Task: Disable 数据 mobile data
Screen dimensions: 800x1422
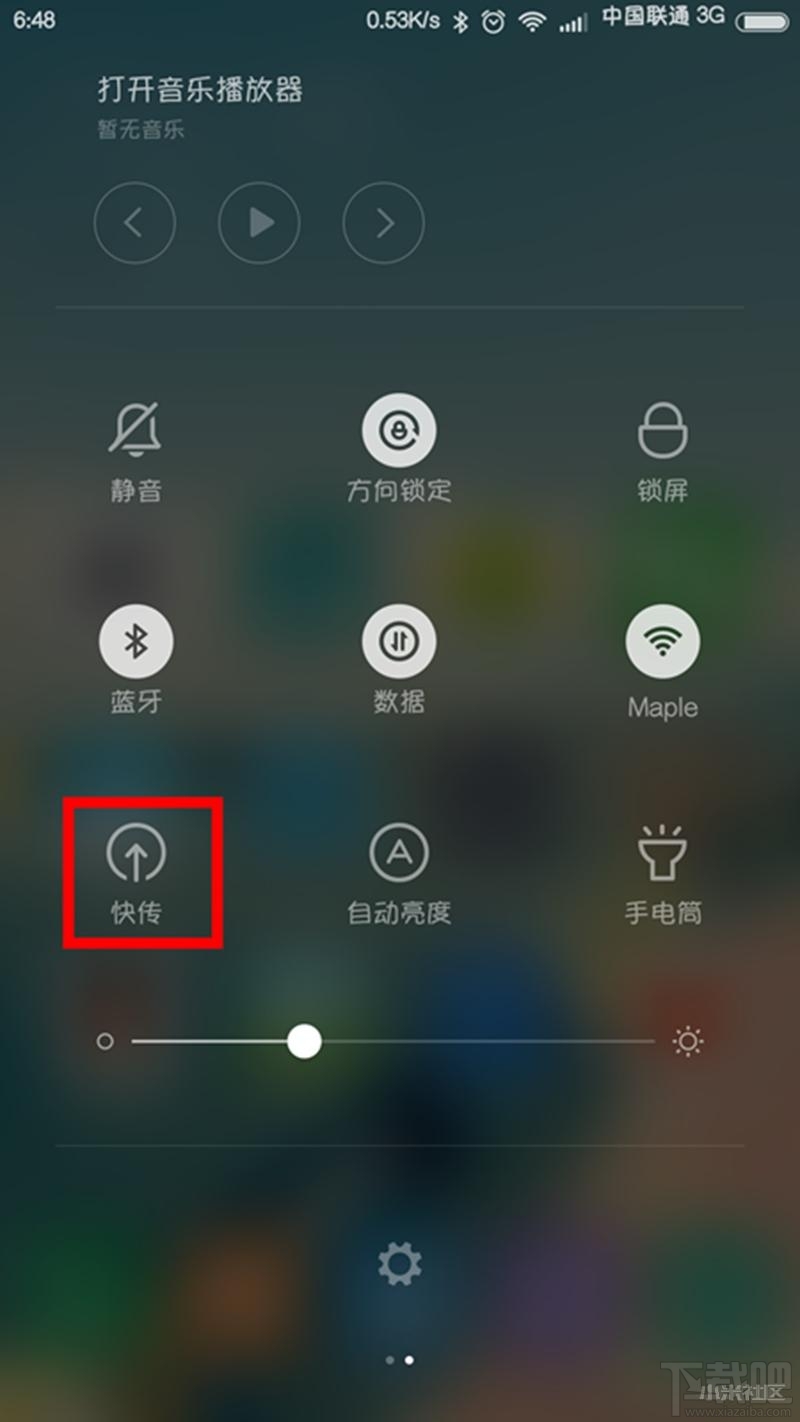Action: [399, 641]
